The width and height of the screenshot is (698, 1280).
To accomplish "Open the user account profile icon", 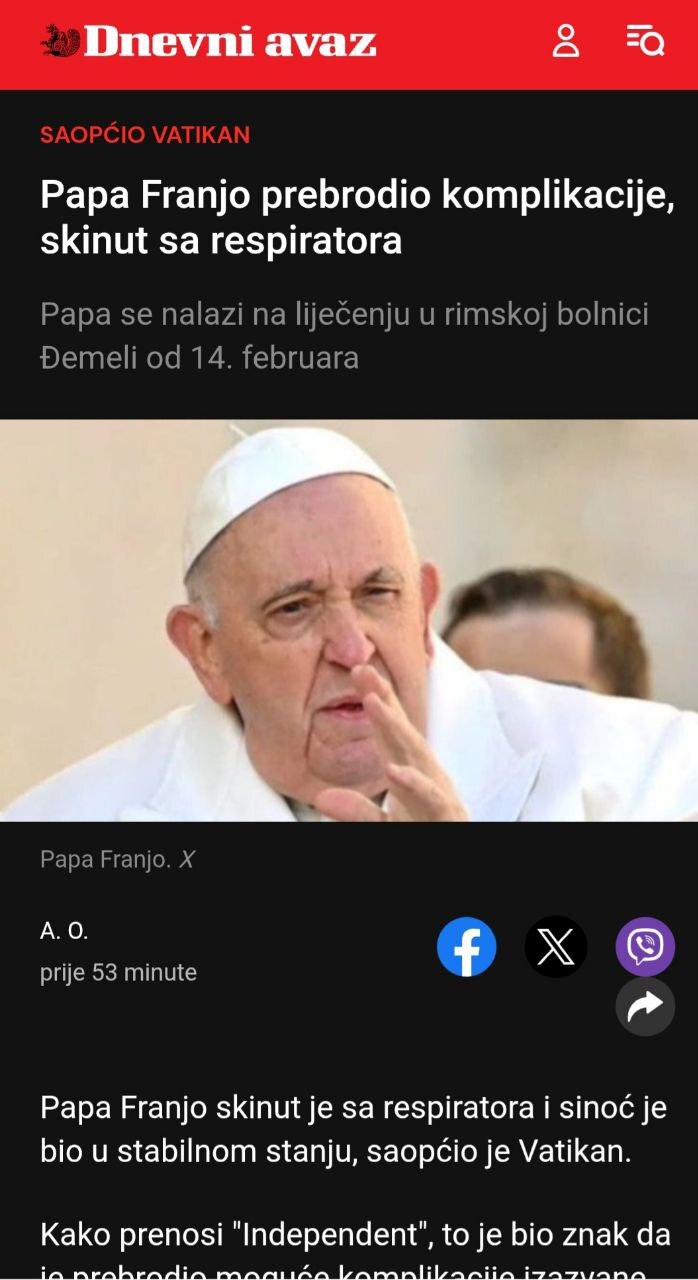I will coord(566,41).
